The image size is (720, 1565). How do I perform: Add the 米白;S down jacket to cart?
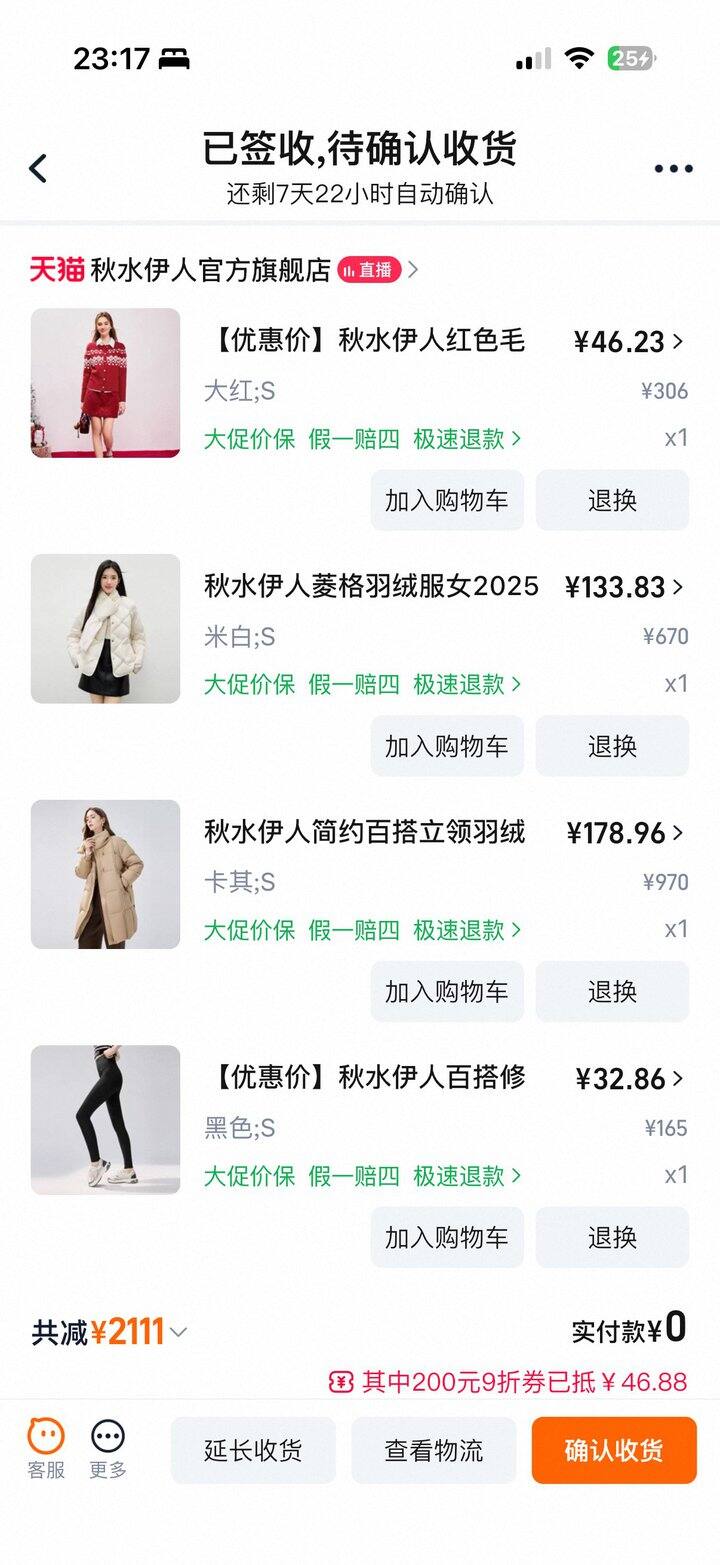click(447, 746)
